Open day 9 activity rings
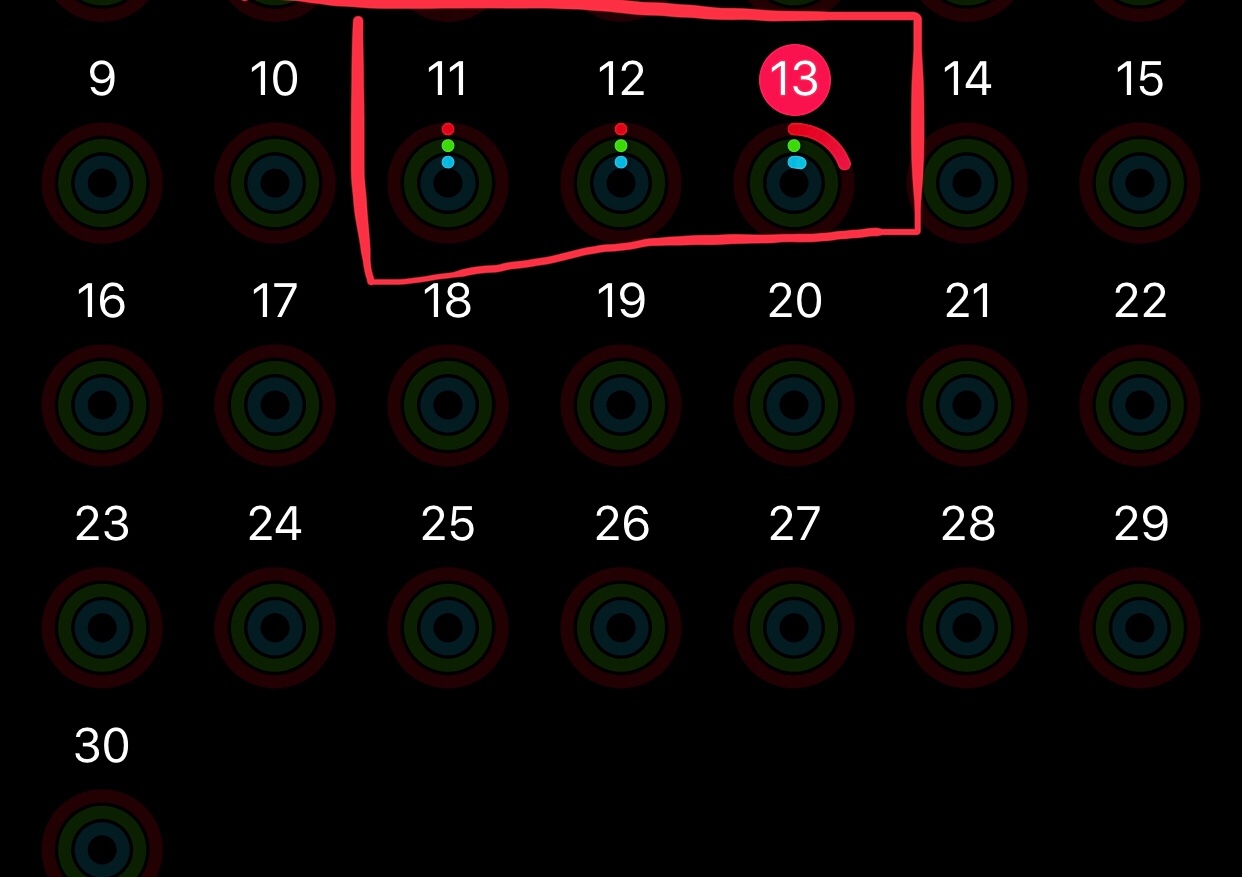This screenshot has height=877, width=1242. 102,183
